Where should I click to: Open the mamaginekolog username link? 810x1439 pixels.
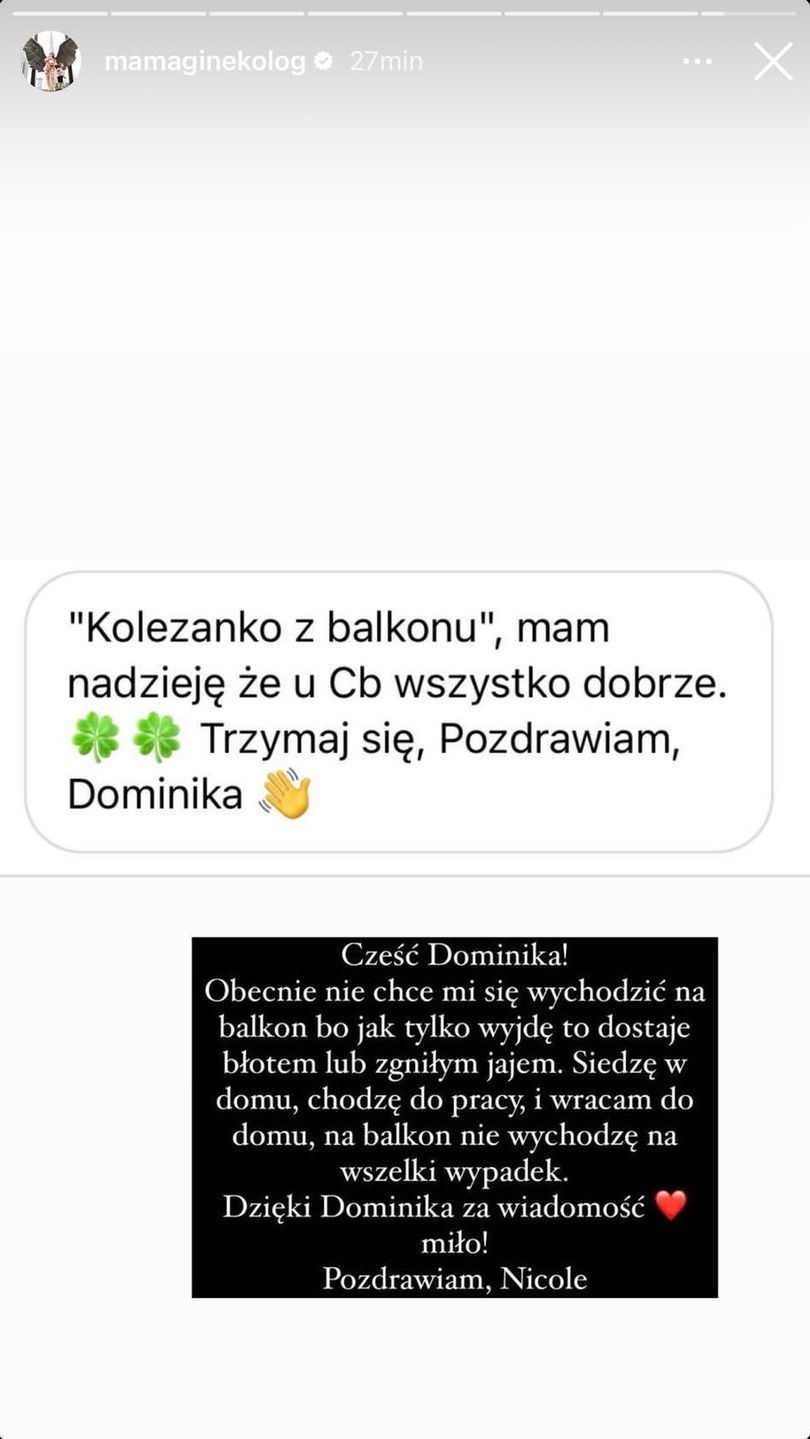pyautogui.click(x=204, y=61)
